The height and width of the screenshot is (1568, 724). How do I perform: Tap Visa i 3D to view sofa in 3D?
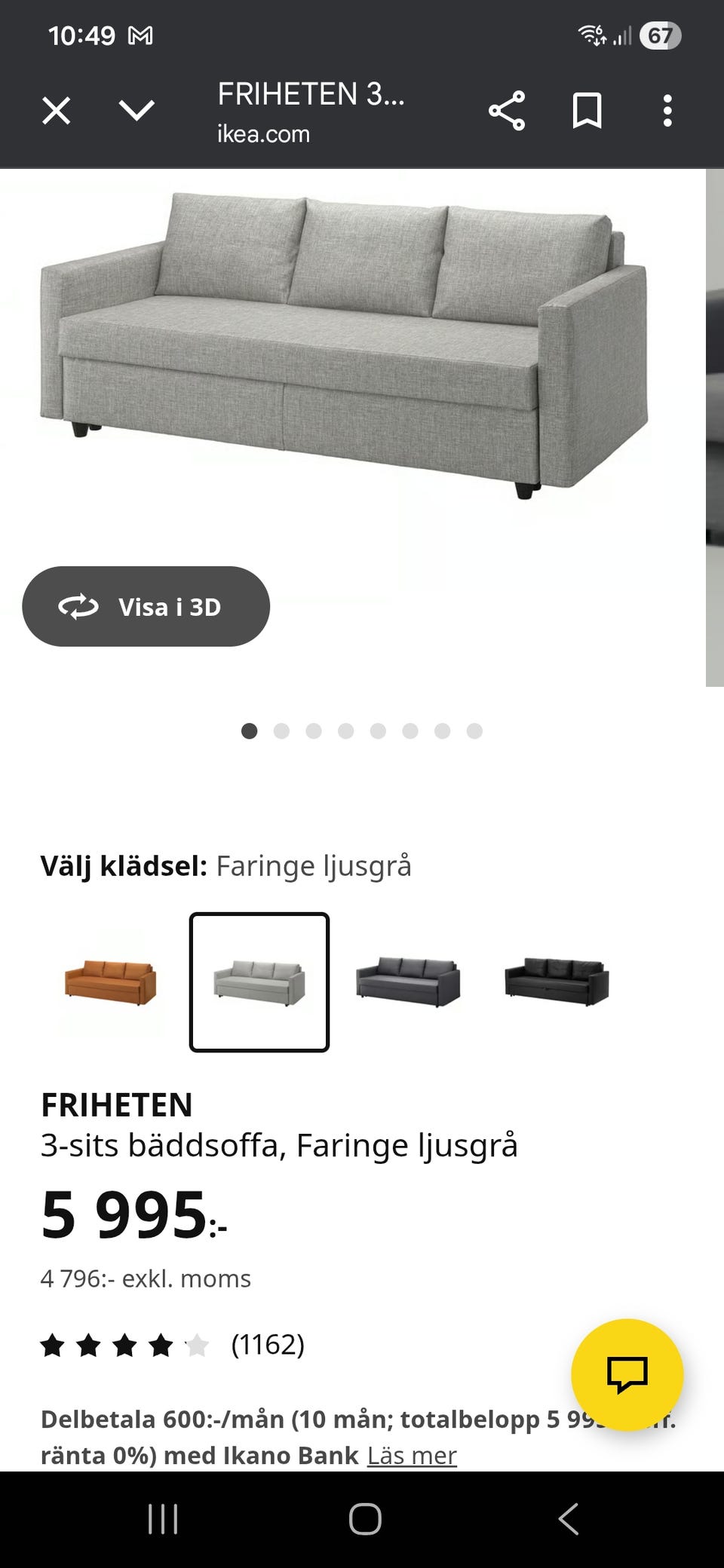click(147, 606)
